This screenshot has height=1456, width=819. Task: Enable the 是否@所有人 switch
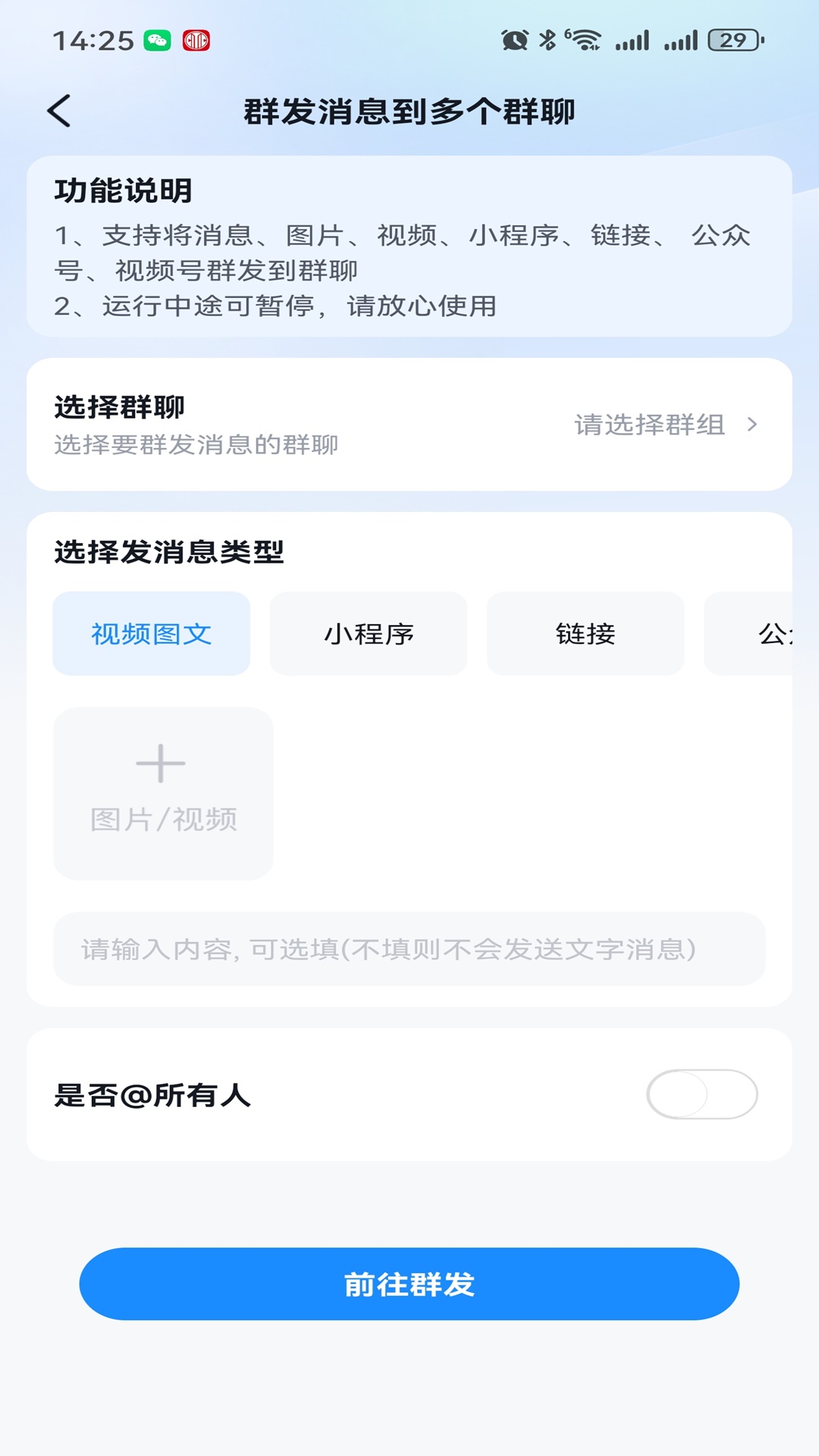coord(702,1094)
